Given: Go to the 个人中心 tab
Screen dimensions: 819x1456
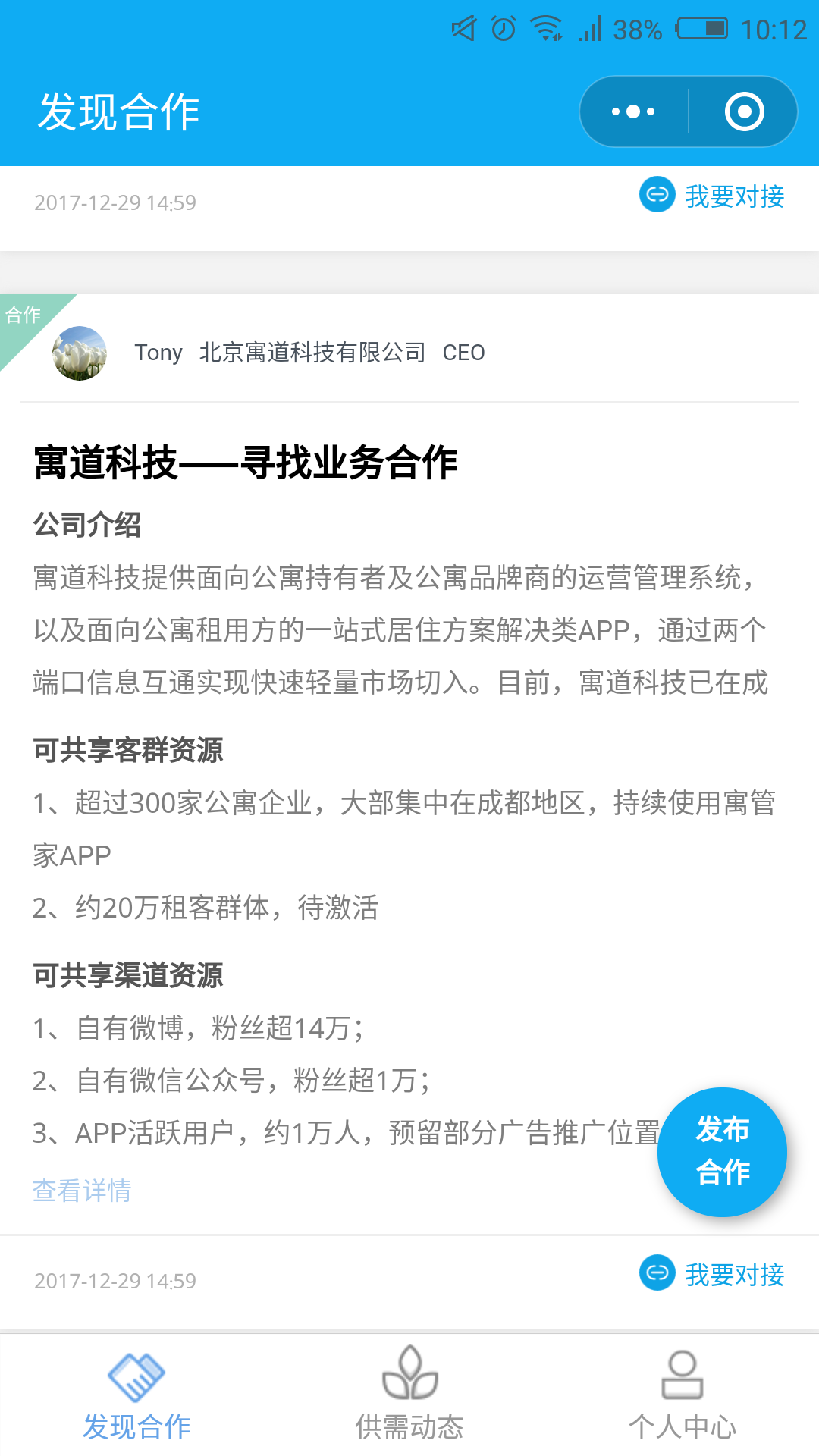Looking at the screenshot, I should coord(682,1395).
